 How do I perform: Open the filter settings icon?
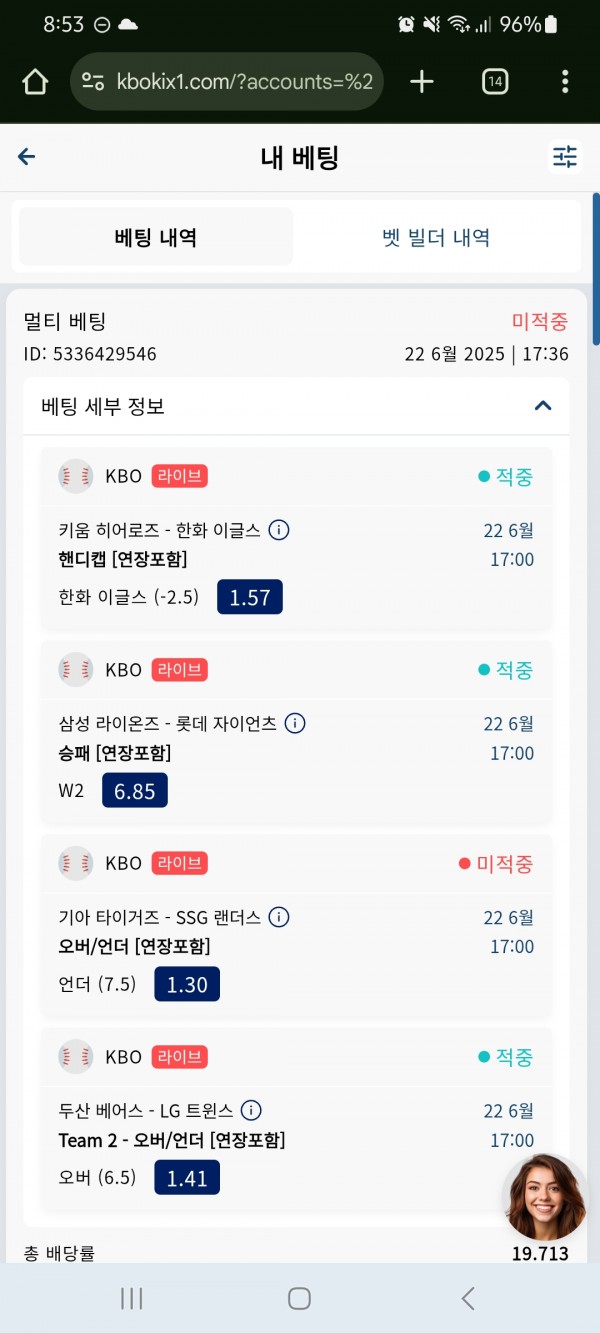[565, 157]
